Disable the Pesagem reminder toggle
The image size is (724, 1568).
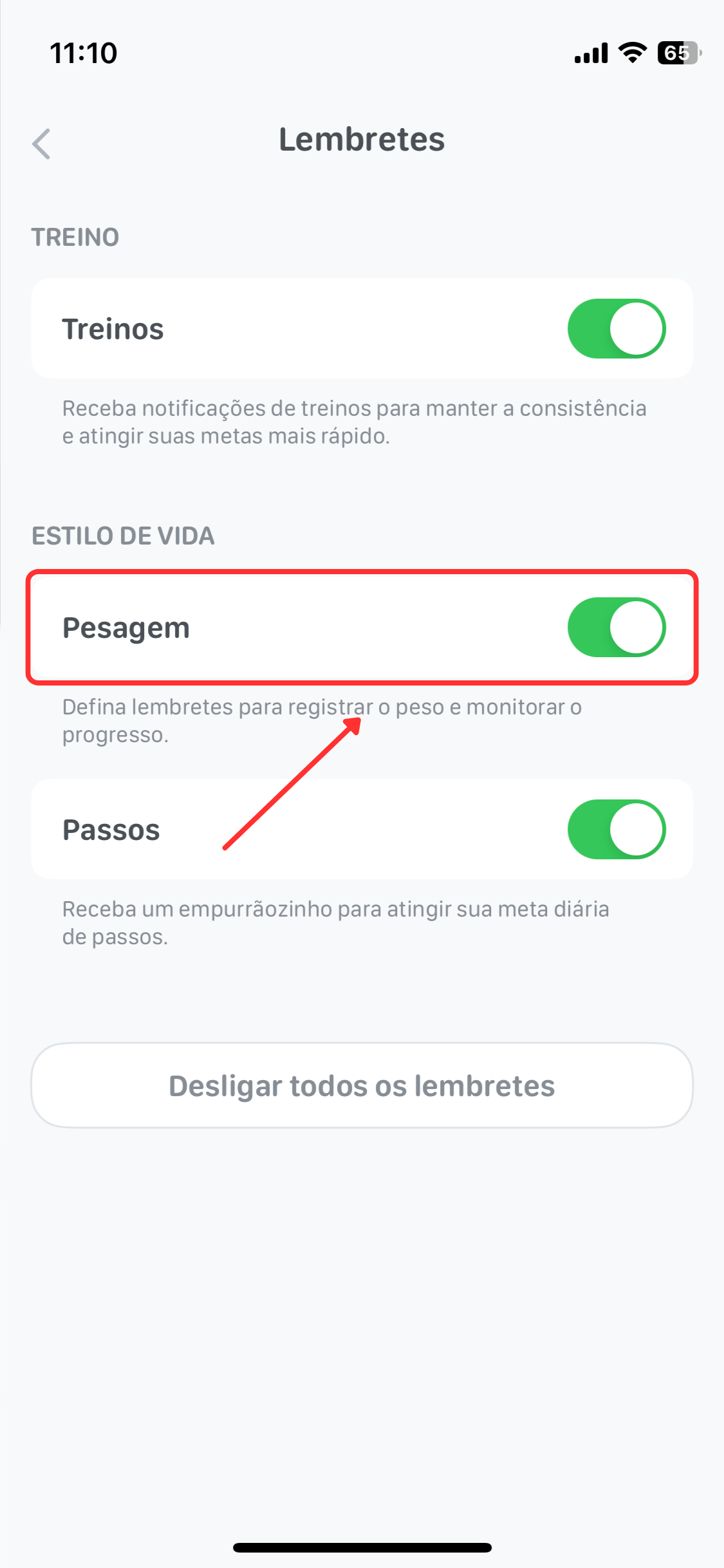click(616, 627)
